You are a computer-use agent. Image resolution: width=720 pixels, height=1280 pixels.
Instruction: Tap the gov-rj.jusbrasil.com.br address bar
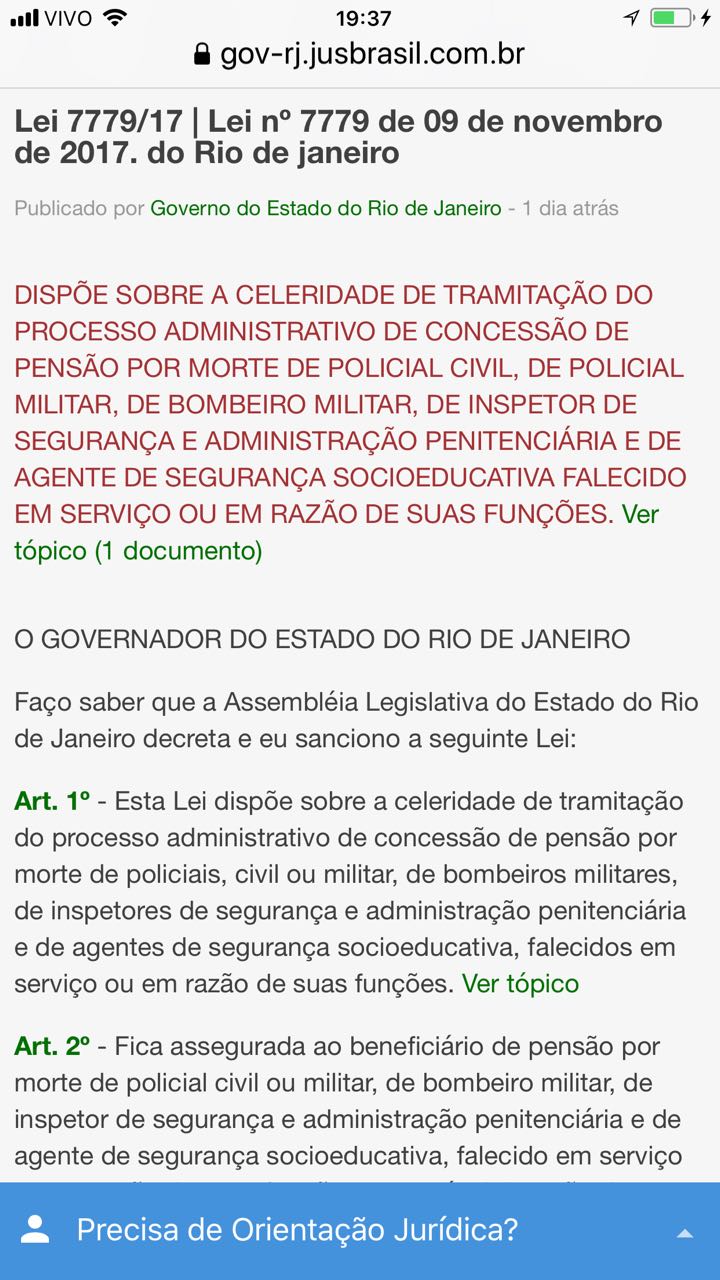pyautogui.click(x=360, y=54)
